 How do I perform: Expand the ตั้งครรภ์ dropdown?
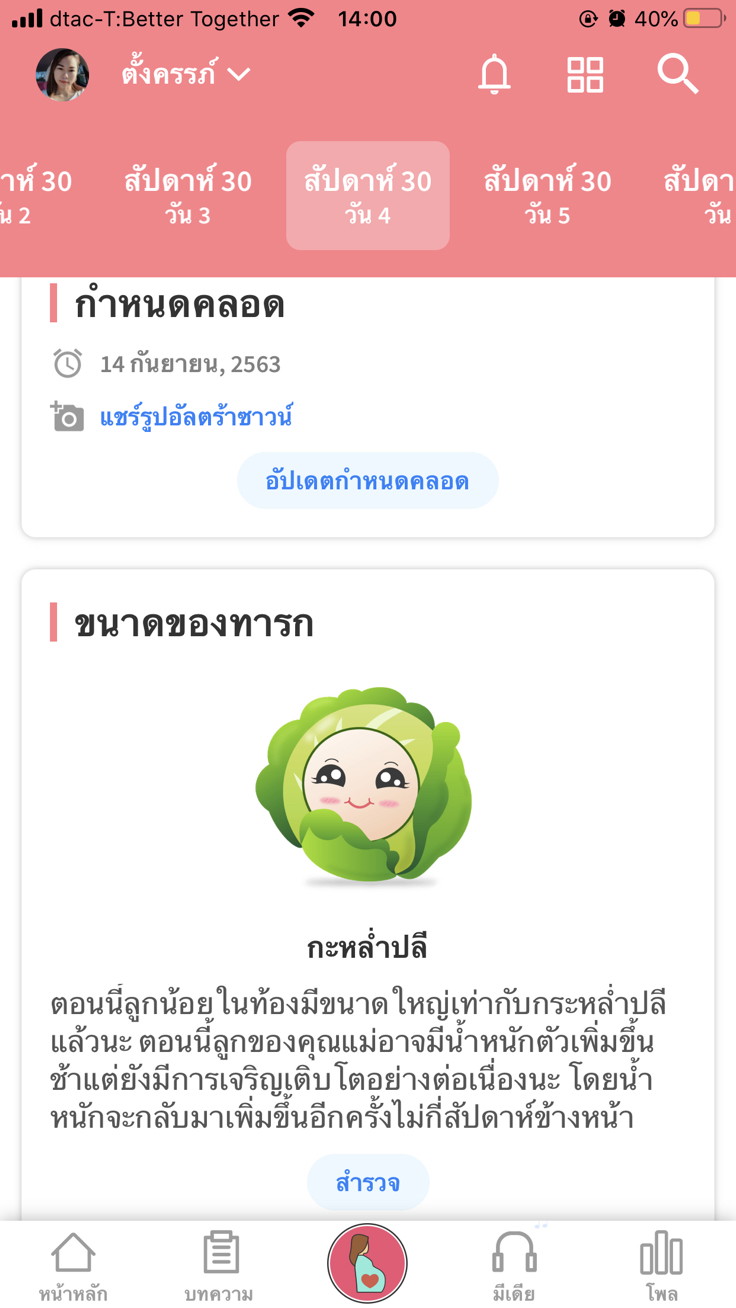(x=186, y=75)
